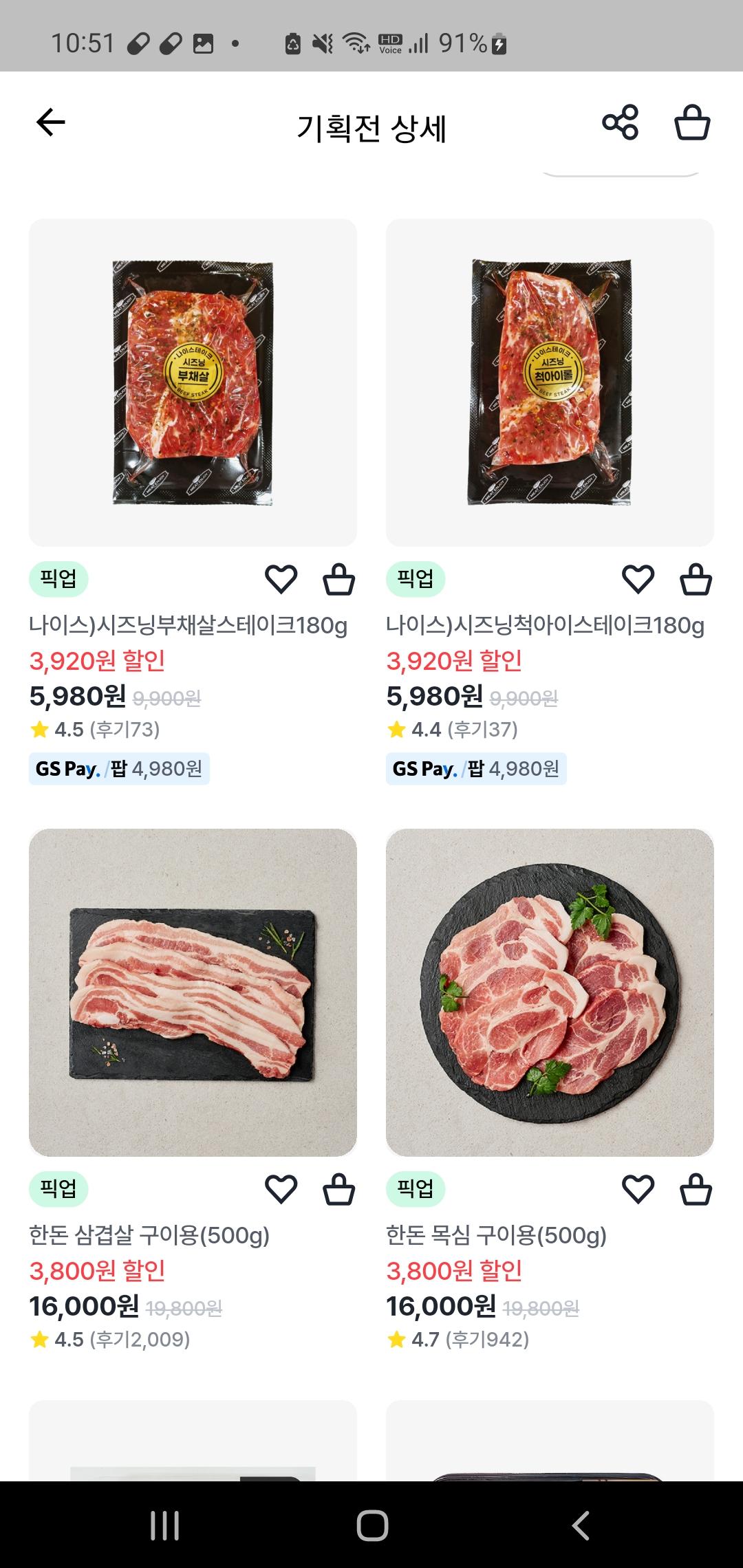Add 시즈닝척아이스테이크180g to the basket
The image size is (743, 1568).
[x=696, y=579]
